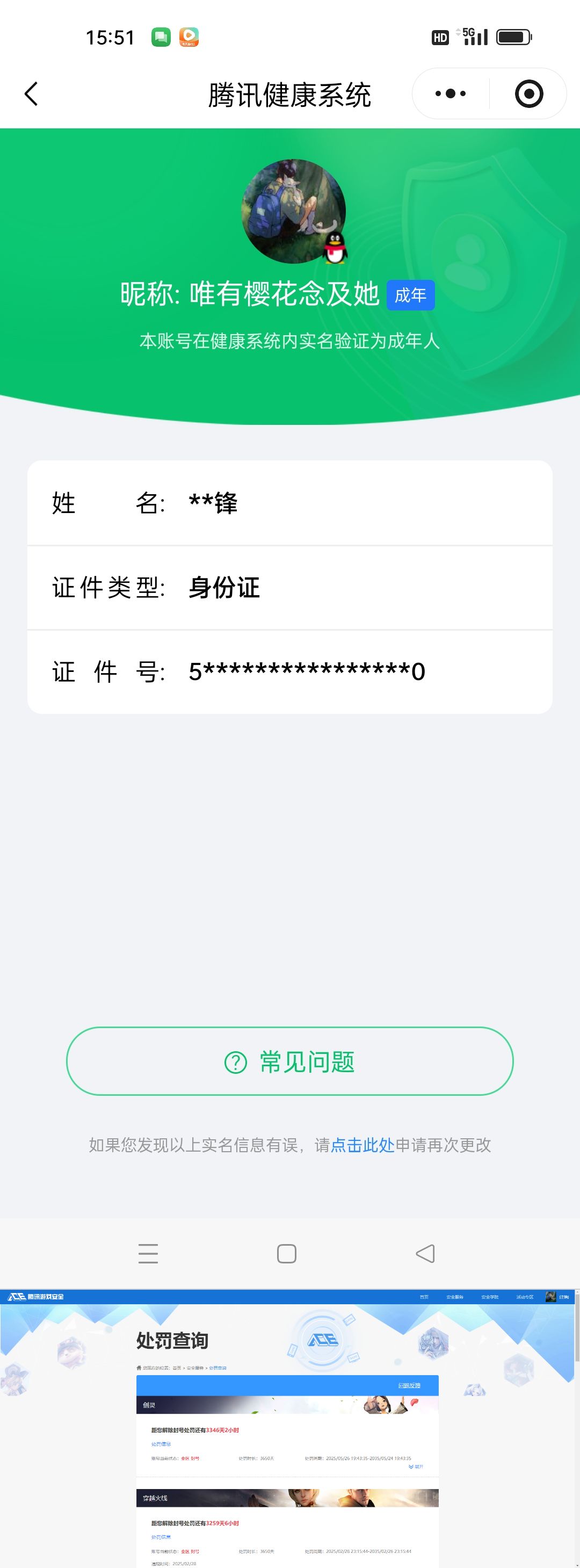The image size is (580, 1568).
Task: Expand the 剑灵 punishment details via 展开
Action: (x=420, y=1467)
